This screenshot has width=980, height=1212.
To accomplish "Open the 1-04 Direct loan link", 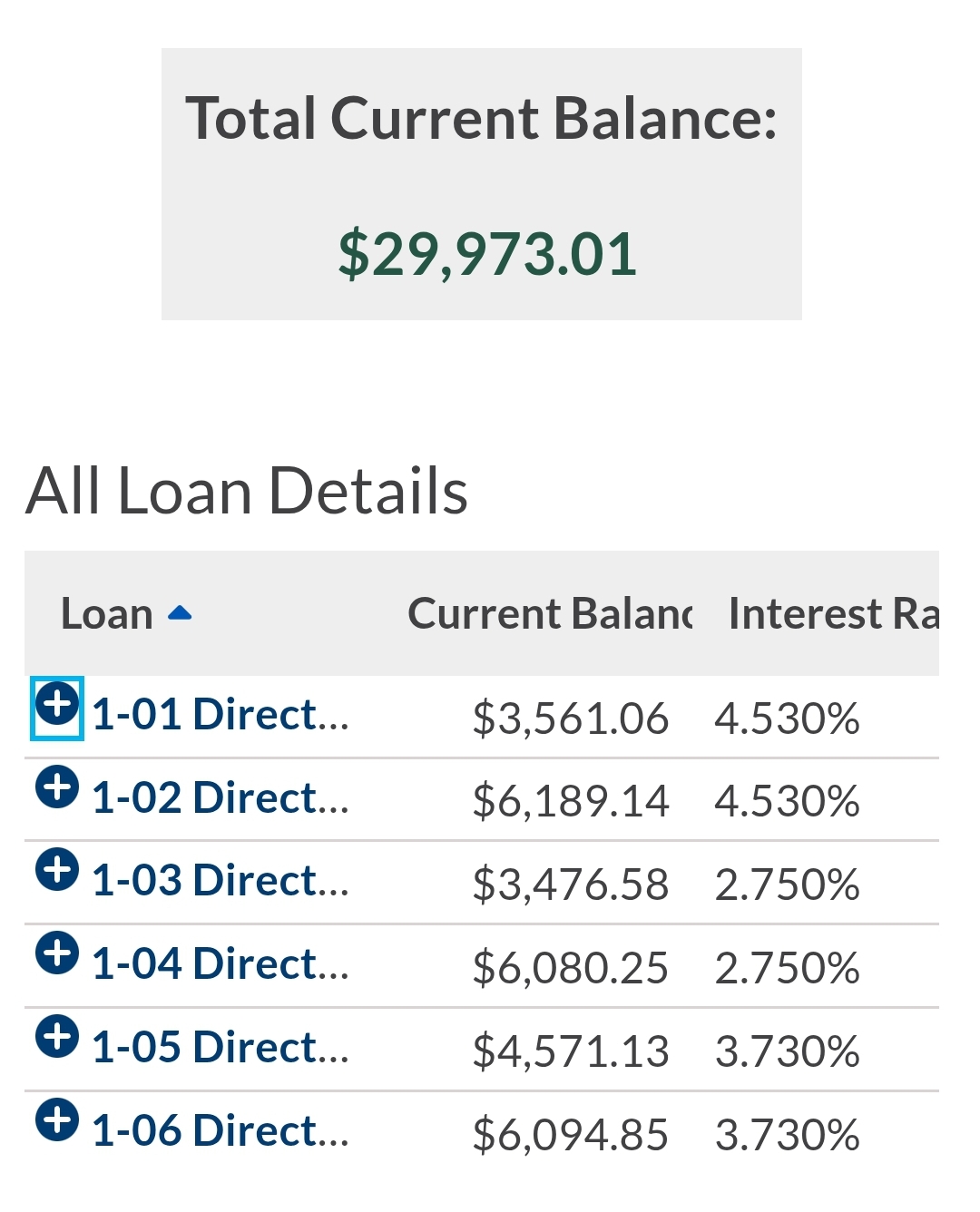I will pos(220,964).
